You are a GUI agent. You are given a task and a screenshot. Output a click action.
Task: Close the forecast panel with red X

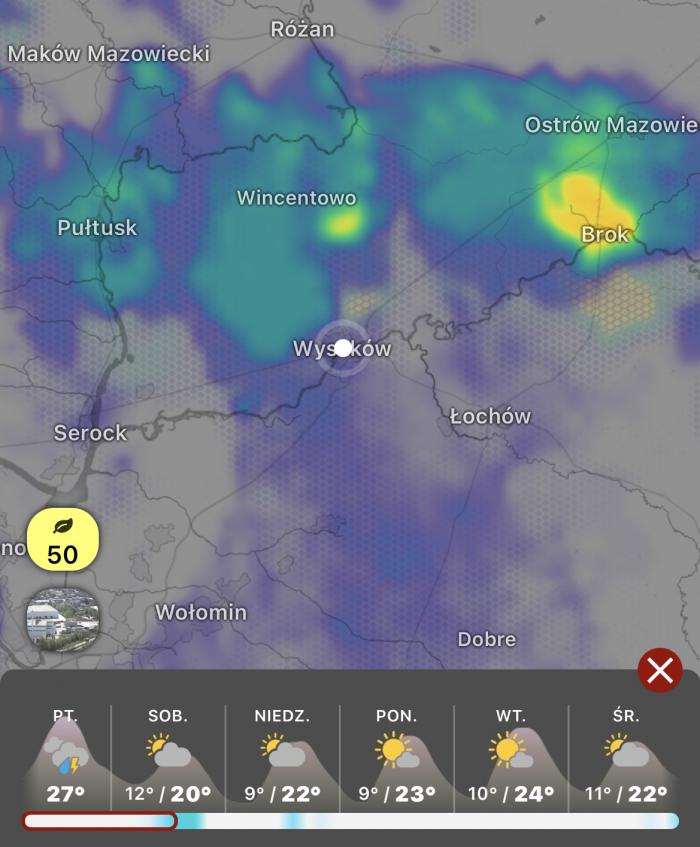660,671
